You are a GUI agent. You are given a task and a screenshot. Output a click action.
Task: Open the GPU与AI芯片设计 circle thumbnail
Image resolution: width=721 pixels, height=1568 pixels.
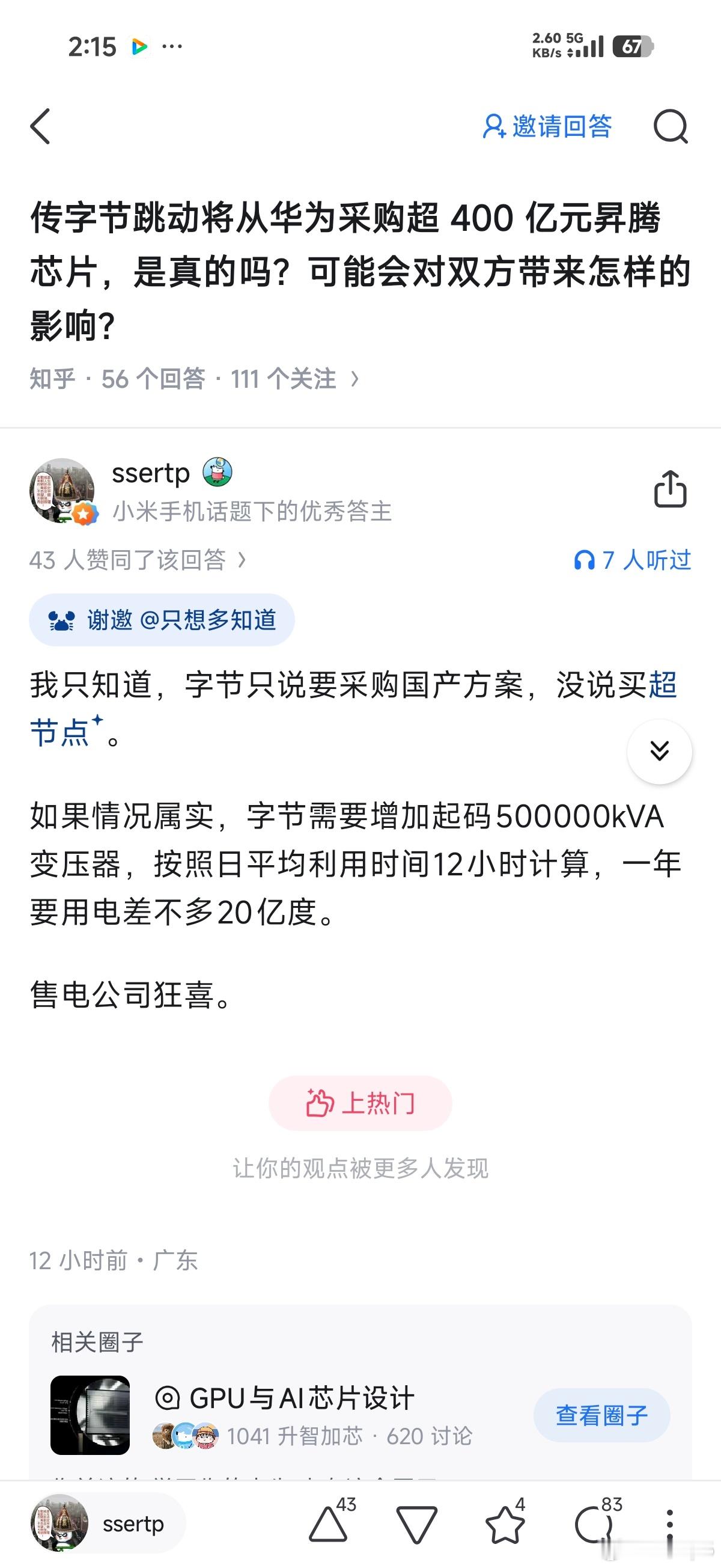(x=90, y=1415)
